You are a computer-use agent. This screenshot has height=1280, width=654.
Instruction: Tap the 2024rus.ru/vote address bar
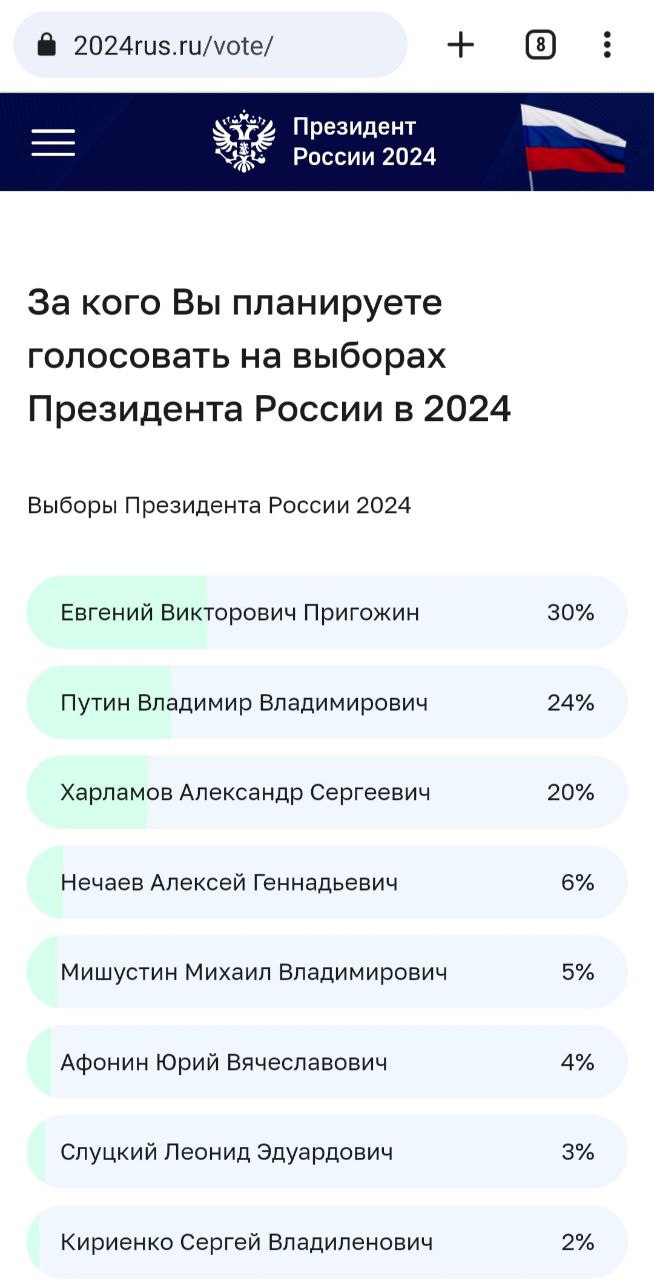[210, 45]
